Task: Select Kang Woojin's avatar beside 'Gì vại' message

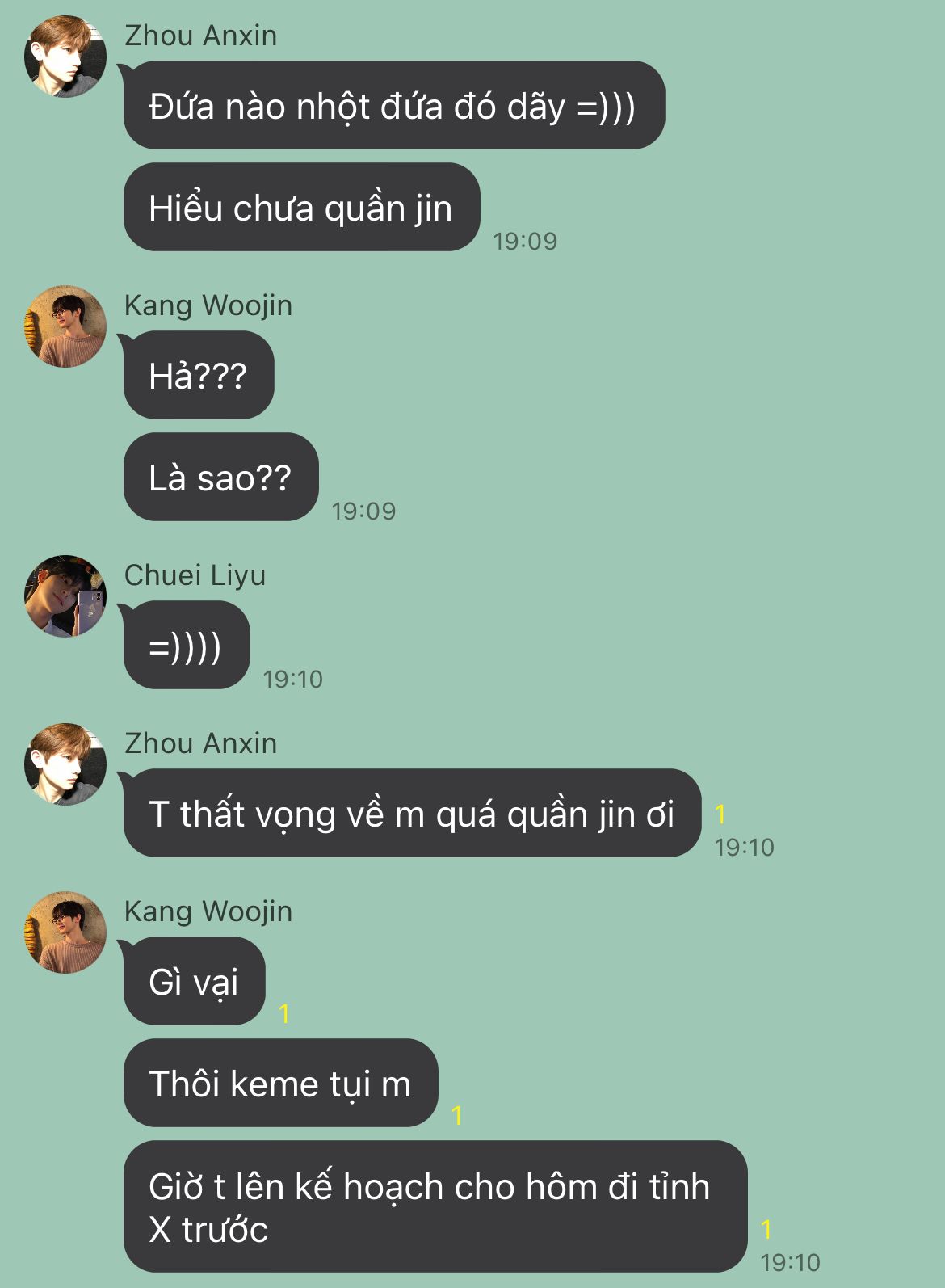Action: [65, 932]
